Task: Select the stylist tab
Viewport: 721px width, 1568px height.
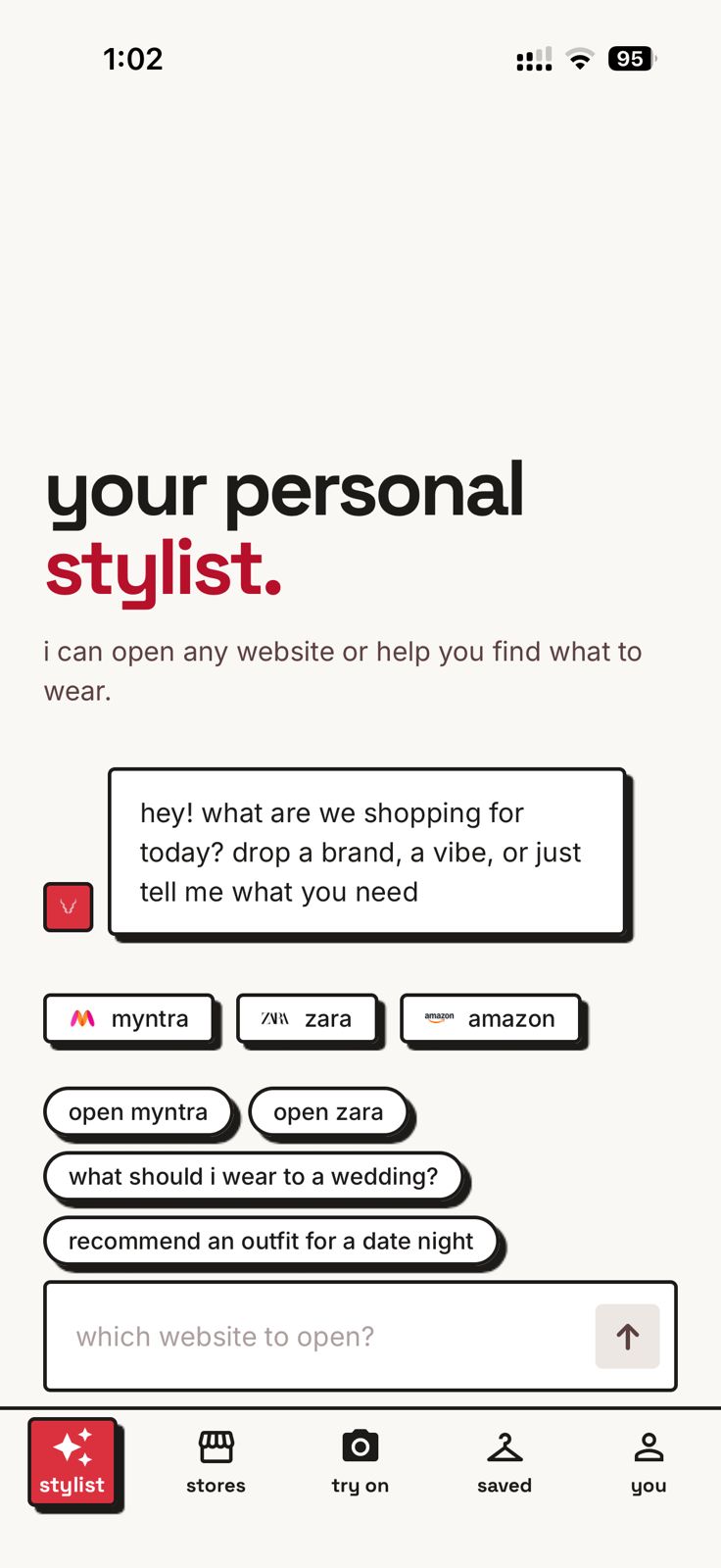Action: click(x=72, y=1462)
